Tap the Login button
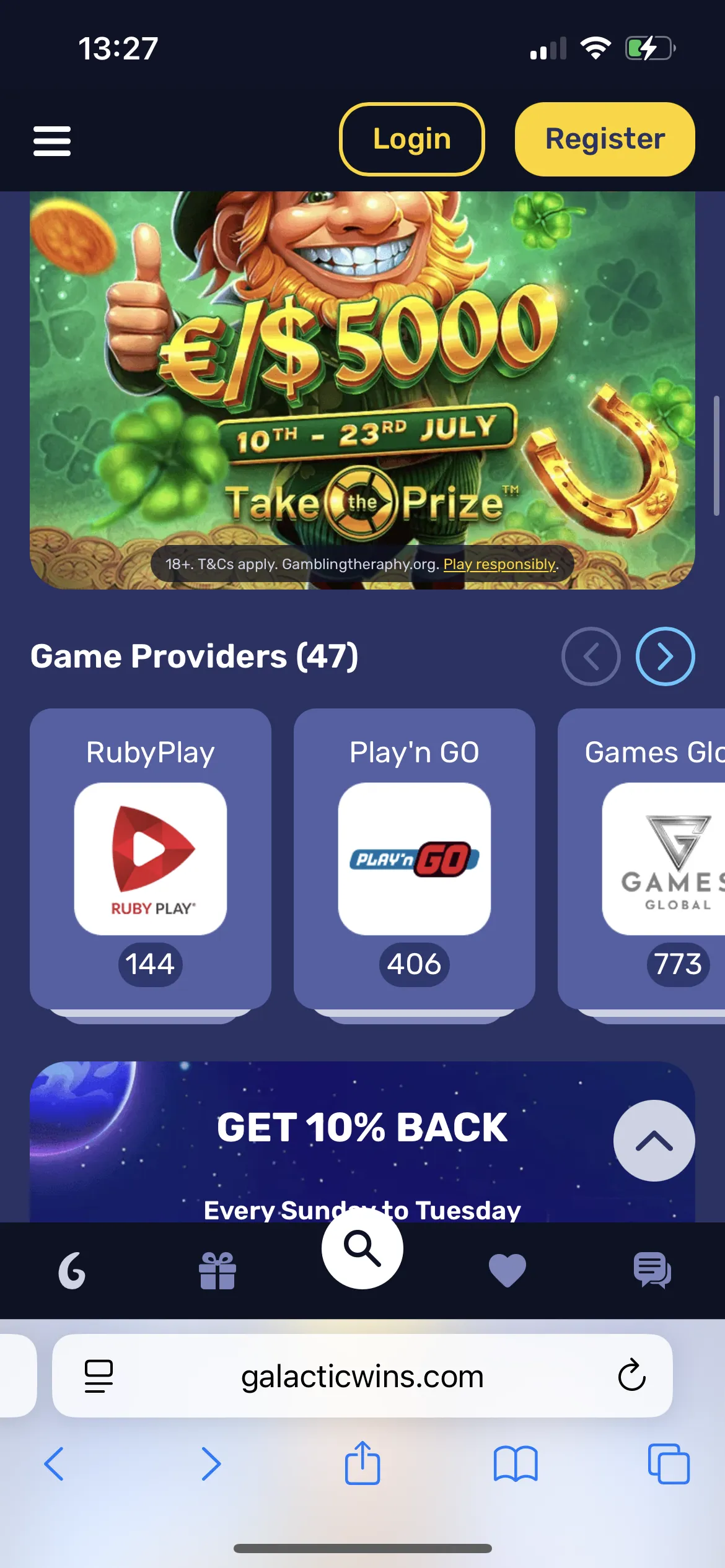This screenshot has height=1568, width=725. 412,139
